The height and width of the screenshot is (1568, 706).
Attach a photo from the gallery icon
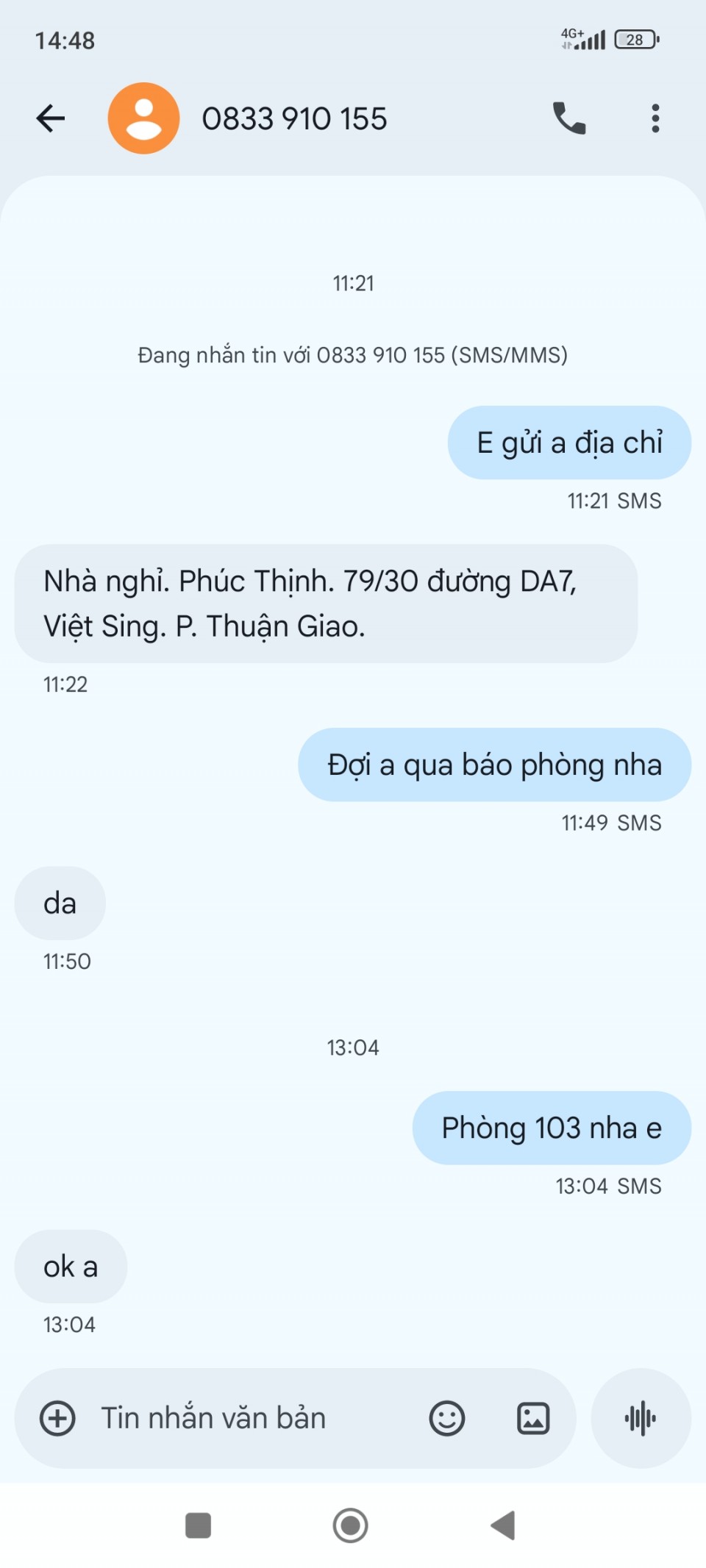click(x=533, y=1418)
